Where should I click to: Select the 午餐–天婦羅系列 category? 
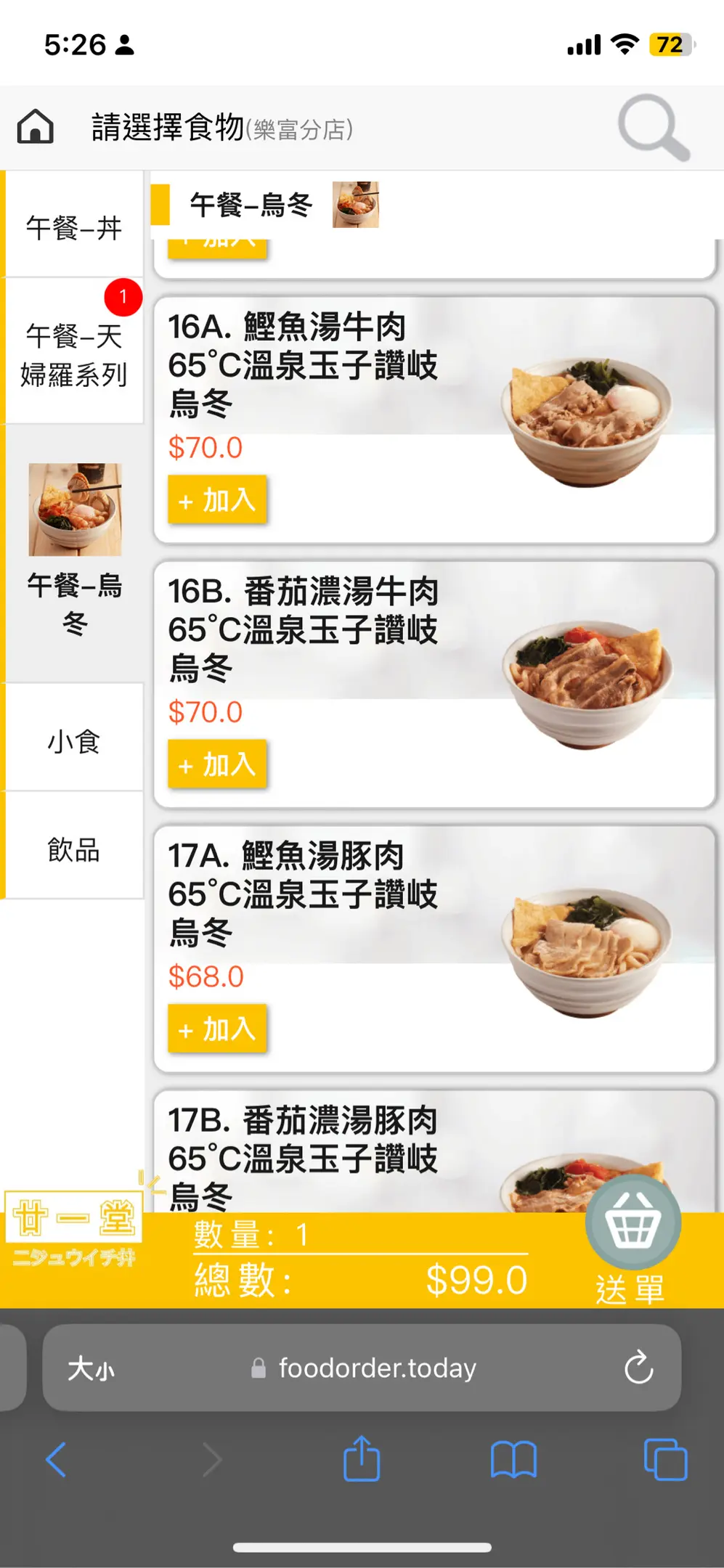tap(74, 354)
